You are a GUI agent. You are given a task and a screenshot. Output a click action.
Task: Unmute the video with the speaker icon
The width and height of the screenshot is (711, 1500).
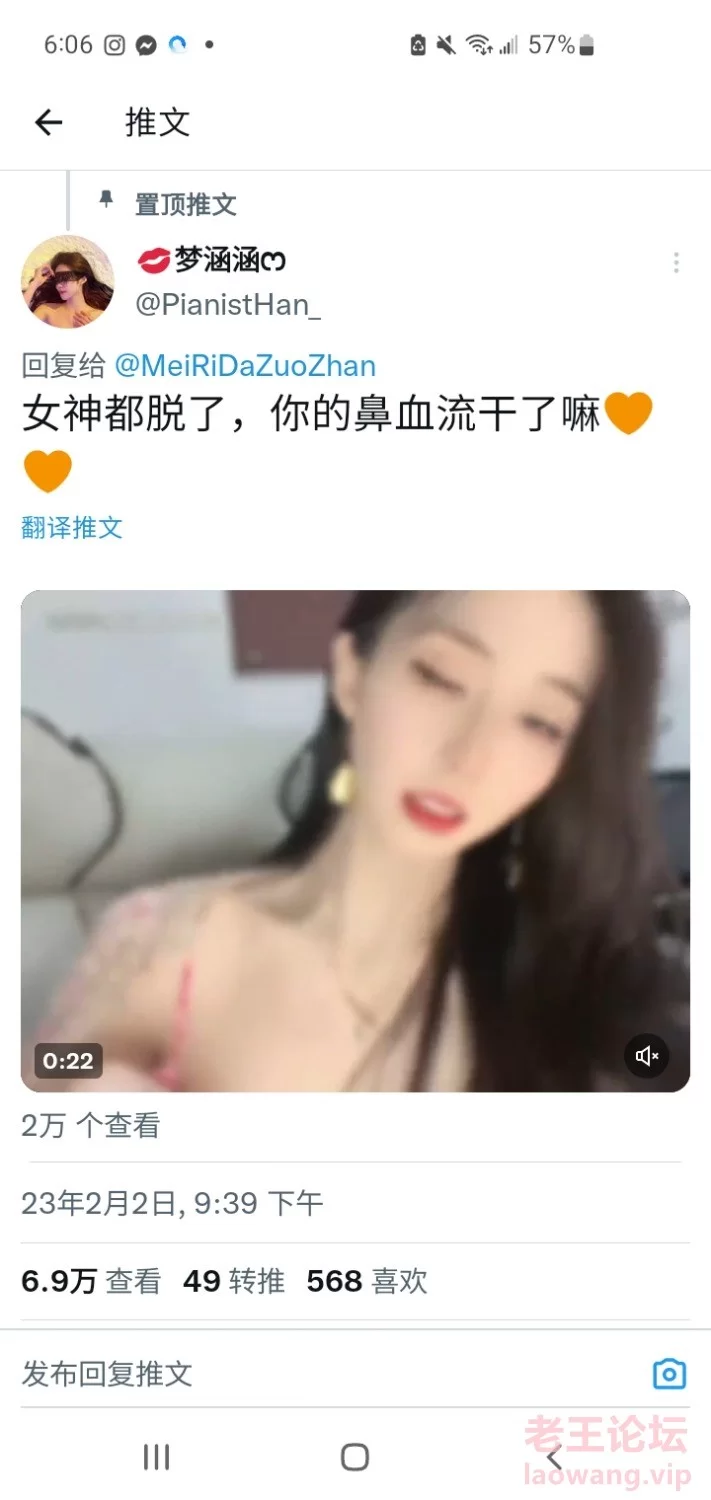647,1056
